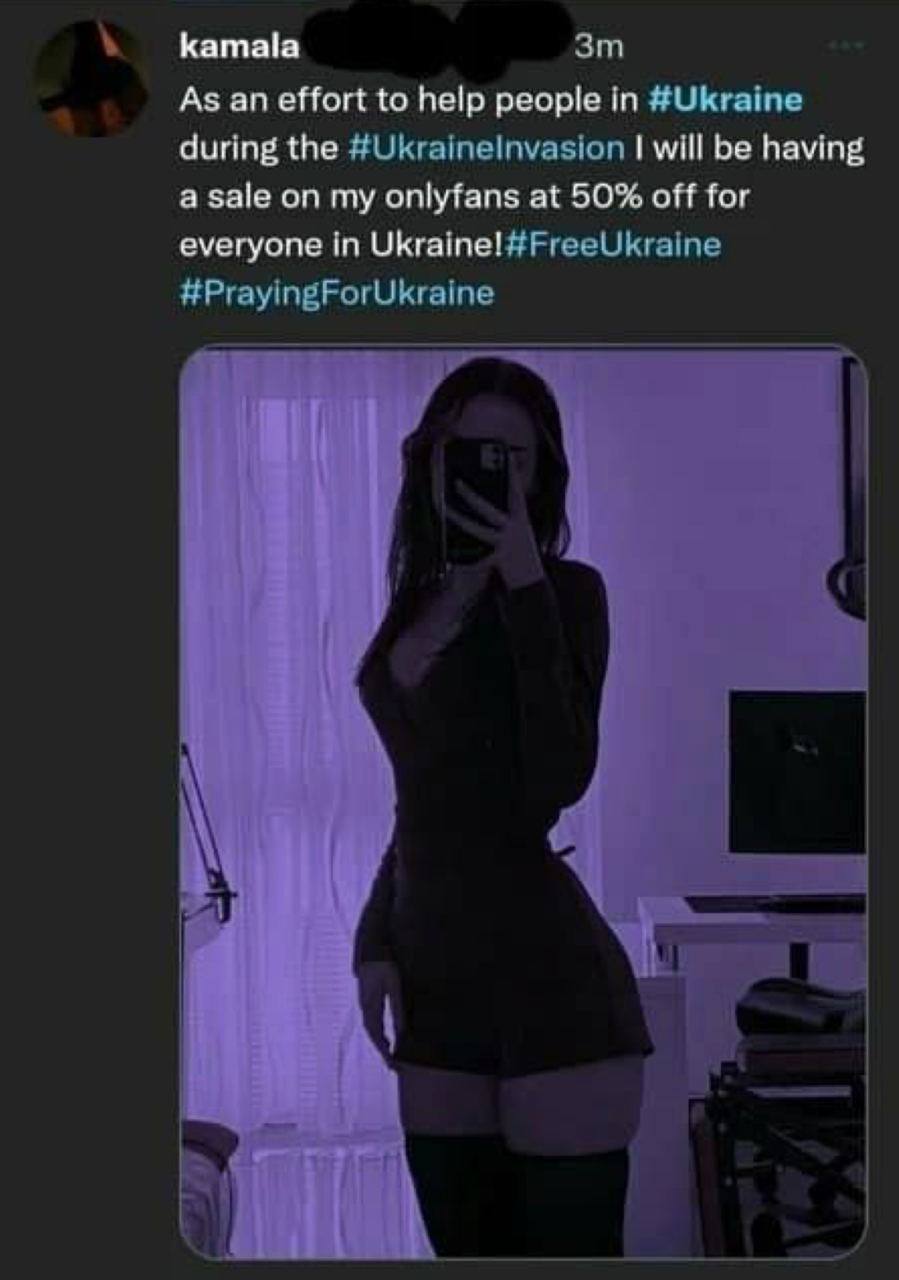Open kamala's profile picture
899x1280 pixels.
click(x=90, y=78)
